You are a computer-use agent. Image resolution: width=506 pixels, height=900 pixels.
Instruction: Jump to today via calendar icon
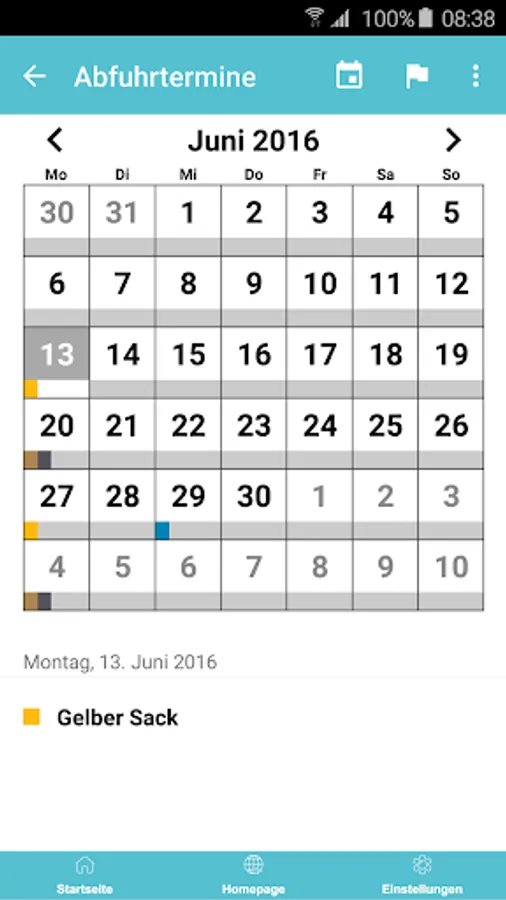(349, 75)
